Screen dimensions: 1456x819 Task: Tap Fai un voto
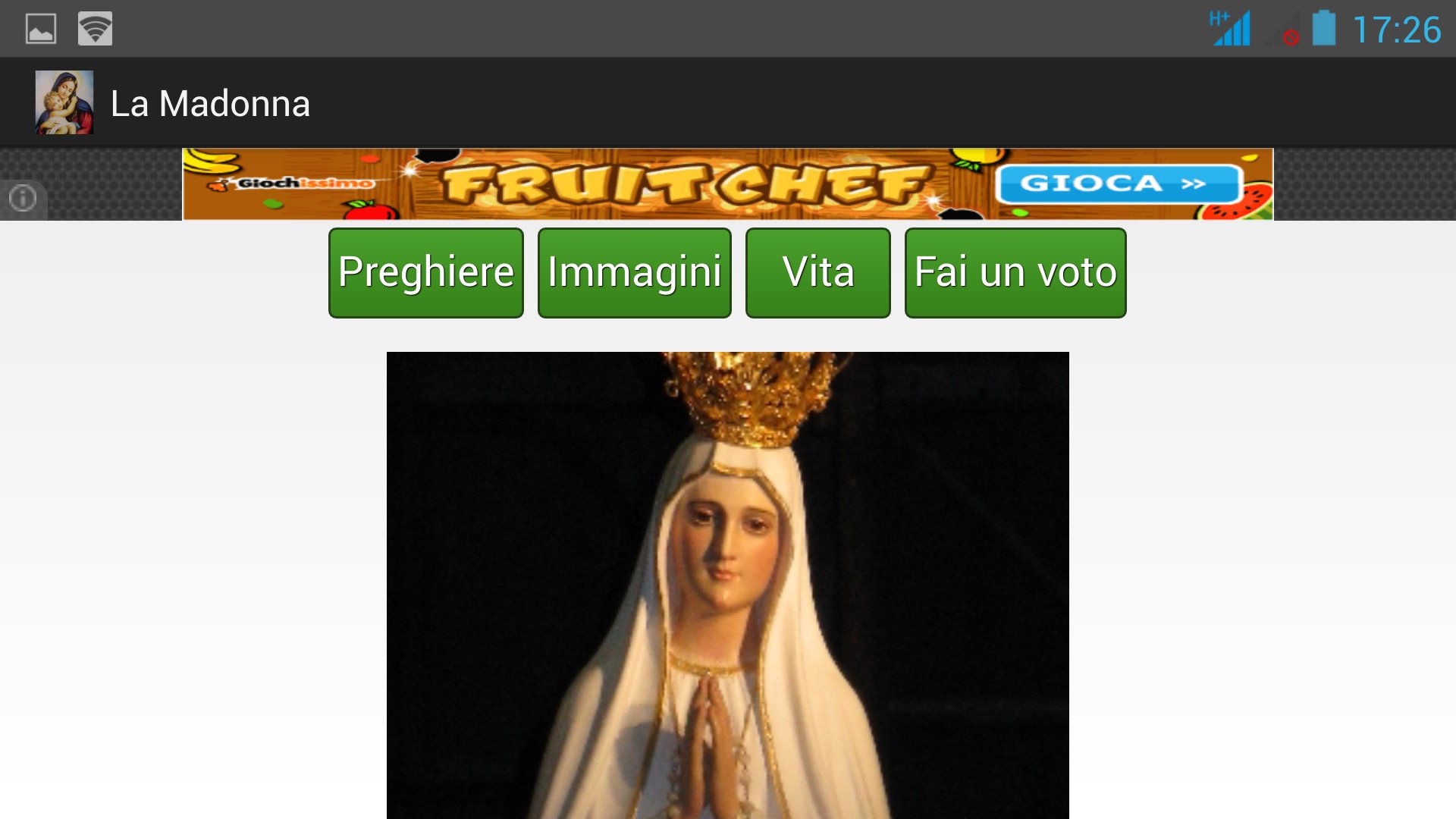[x=1015, y=272]
